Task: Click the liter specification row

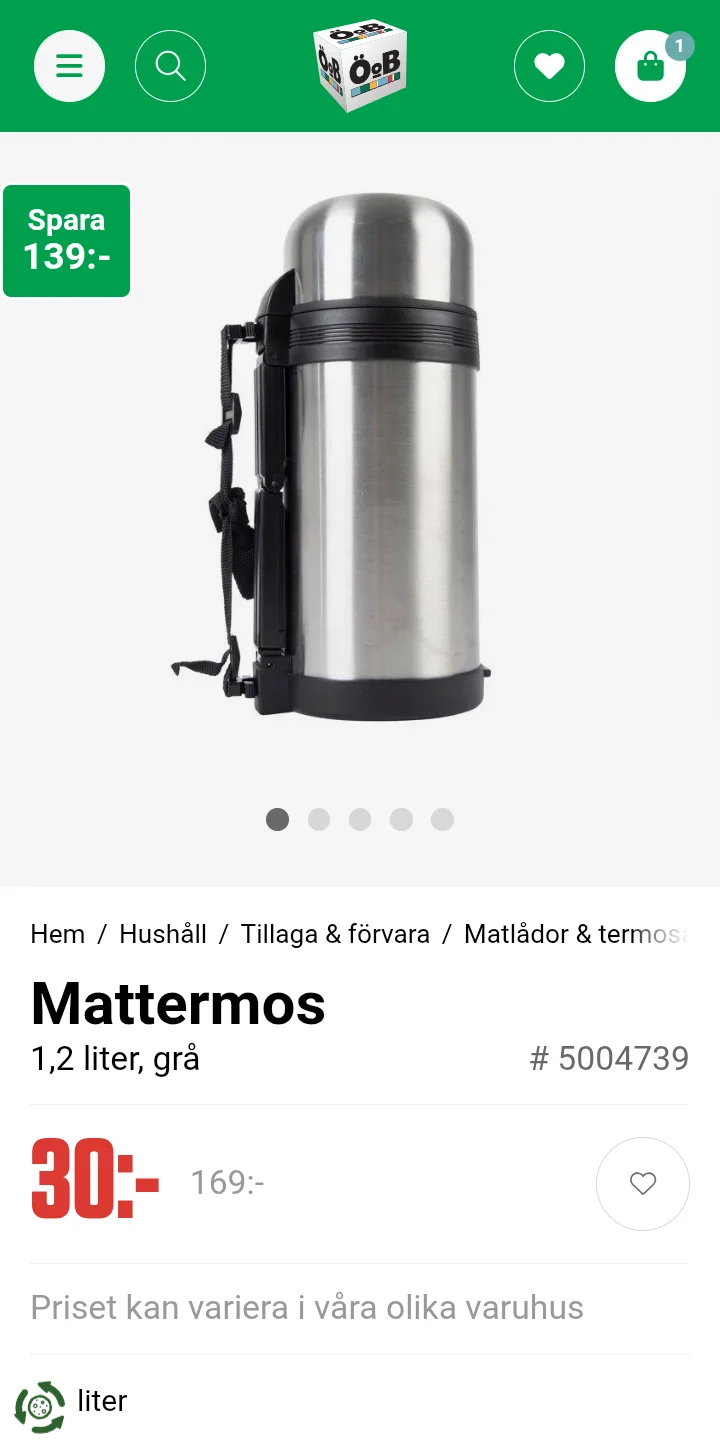Action: pyautogui.click(x=101, y=1402)
